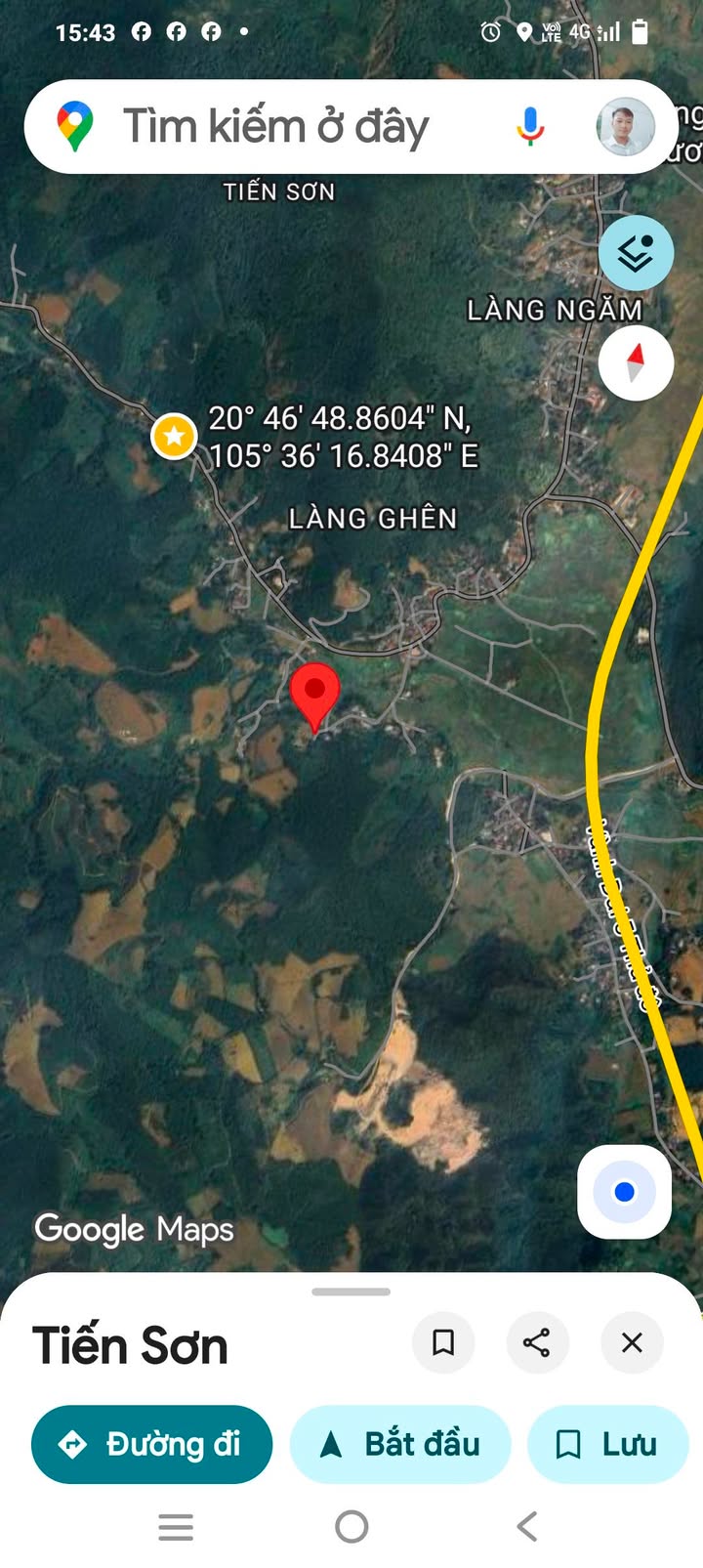Bookmark Tiến Sơn with the header icon
703x1568 pixels.
click(443, 1342)
